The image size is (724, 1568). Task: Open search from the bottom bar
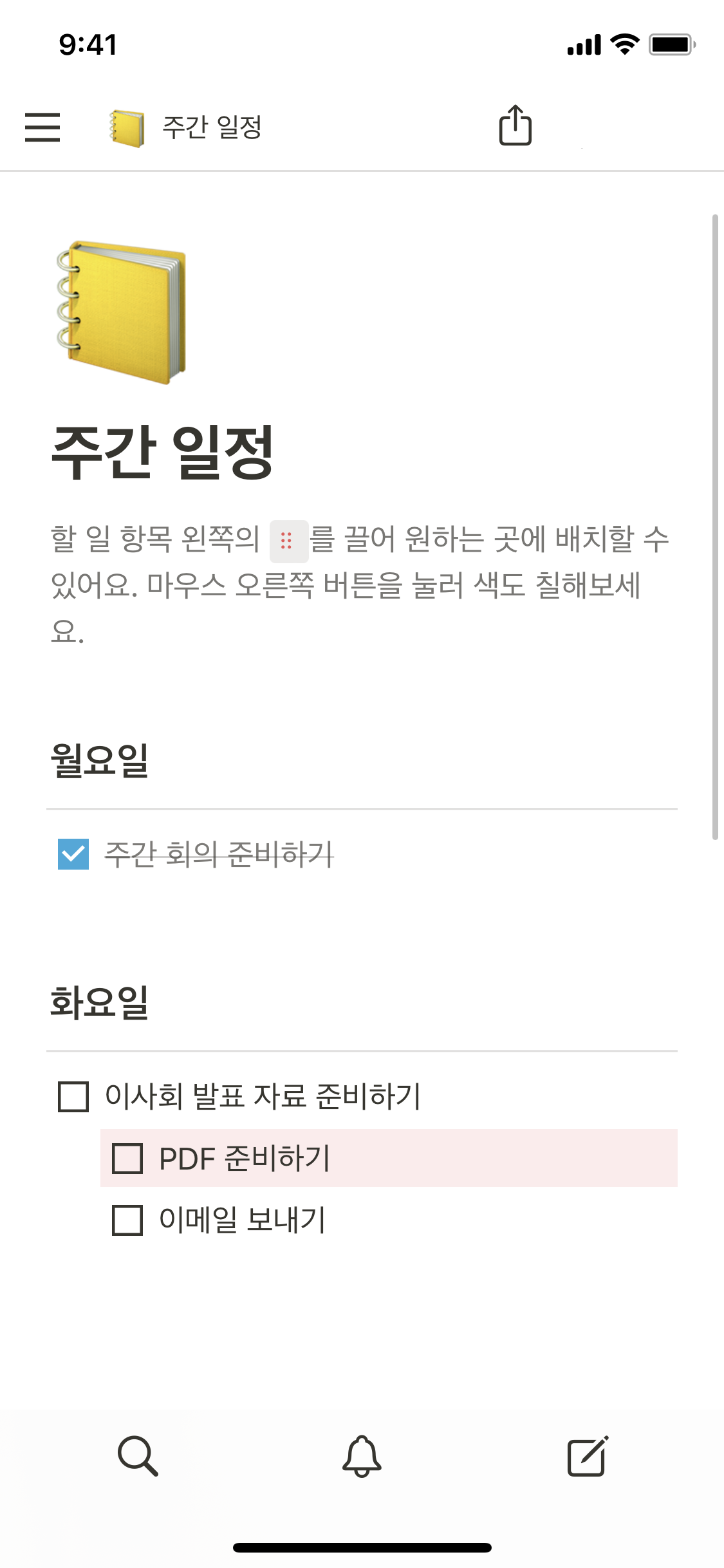click(138, 1456)
